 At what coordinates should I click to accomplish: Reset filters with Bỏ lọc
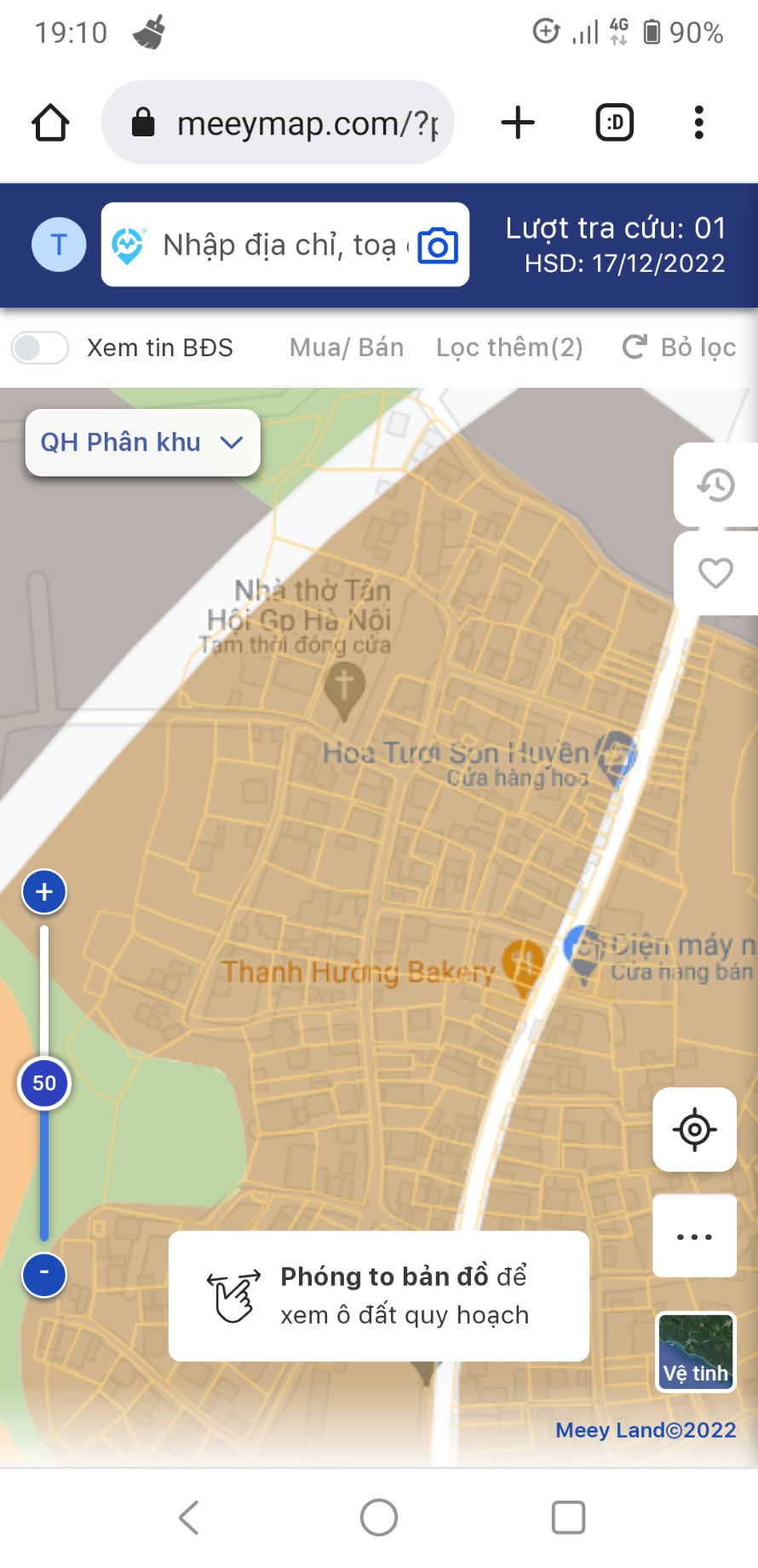click(680, 348)
